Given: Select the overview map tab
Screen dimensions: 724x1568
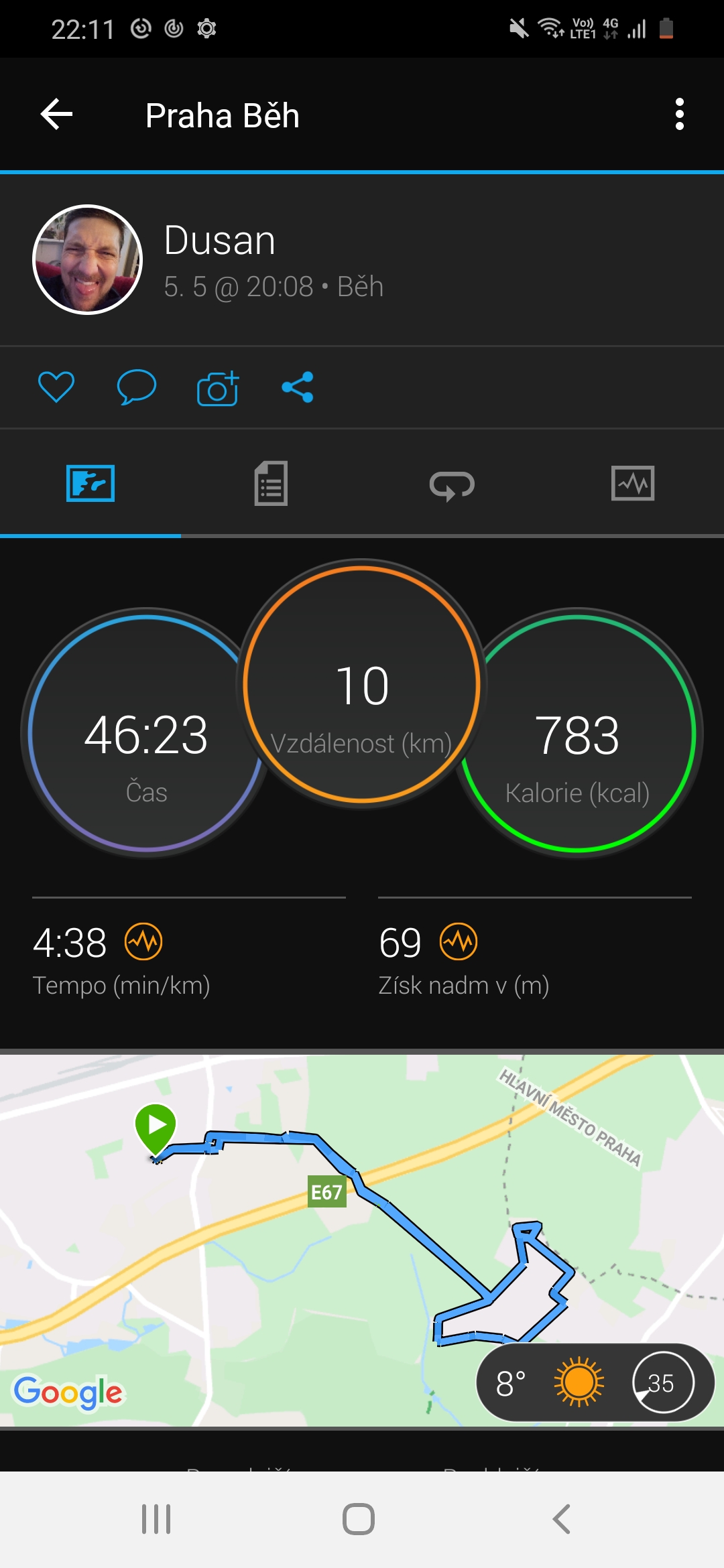Looking at the screenshot, I should [90, 483].
